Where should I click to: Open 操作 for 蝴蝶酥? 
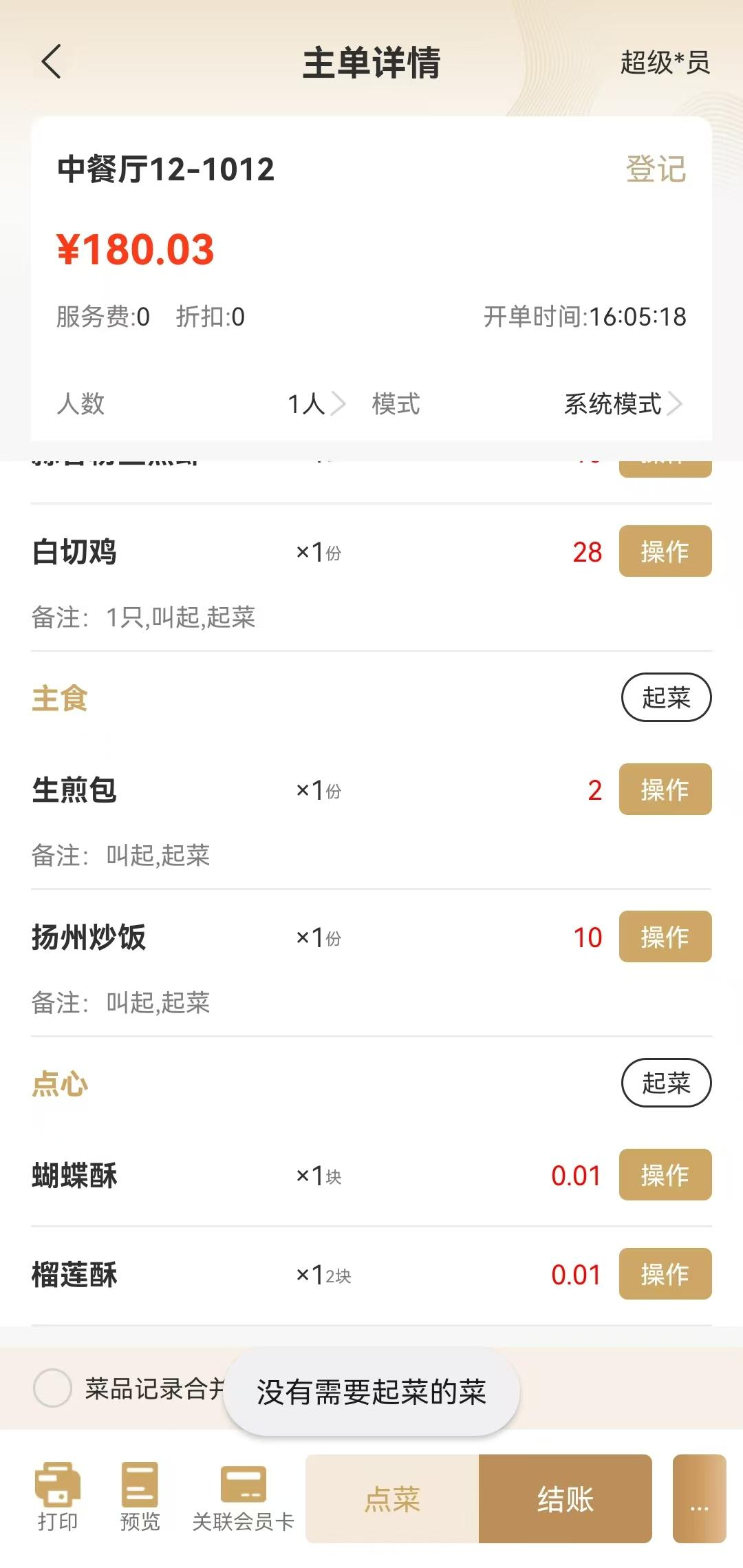point(665,1175)
